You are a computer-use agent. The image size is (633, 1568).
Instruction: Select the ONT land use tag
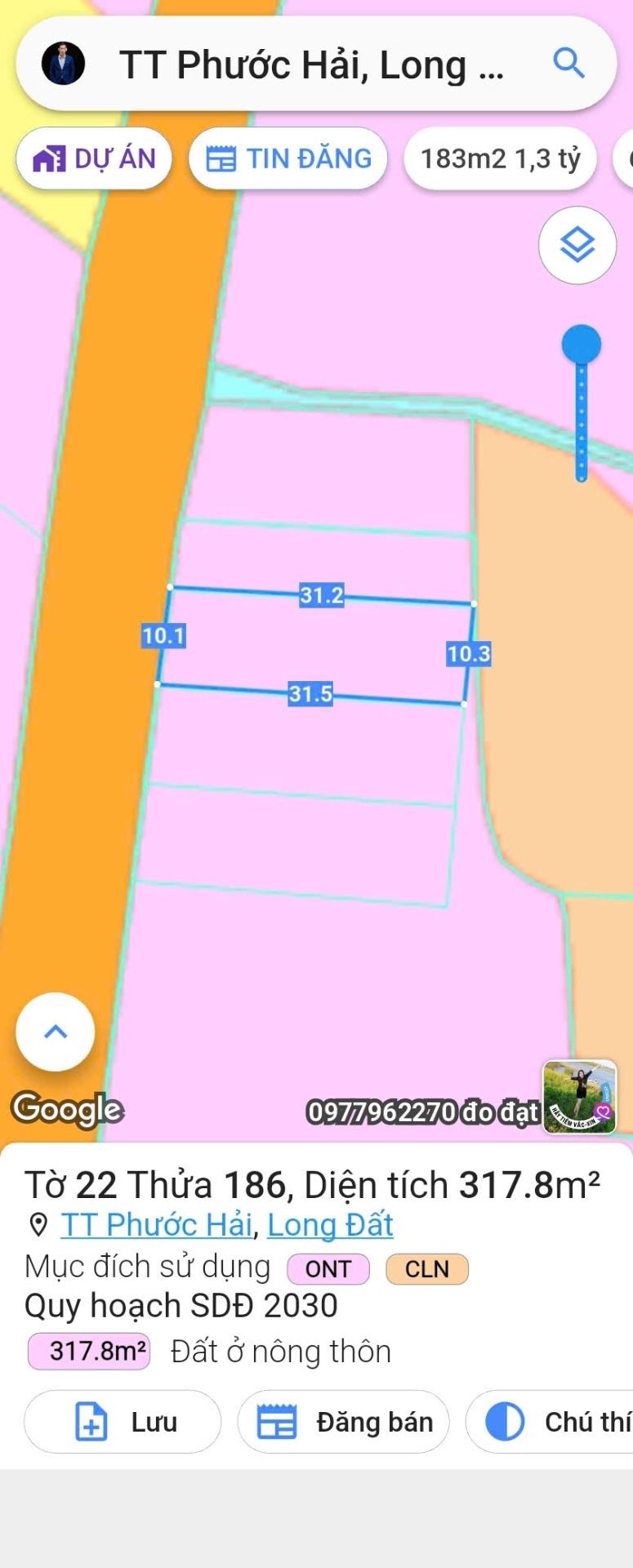[x=328, y=1269]
